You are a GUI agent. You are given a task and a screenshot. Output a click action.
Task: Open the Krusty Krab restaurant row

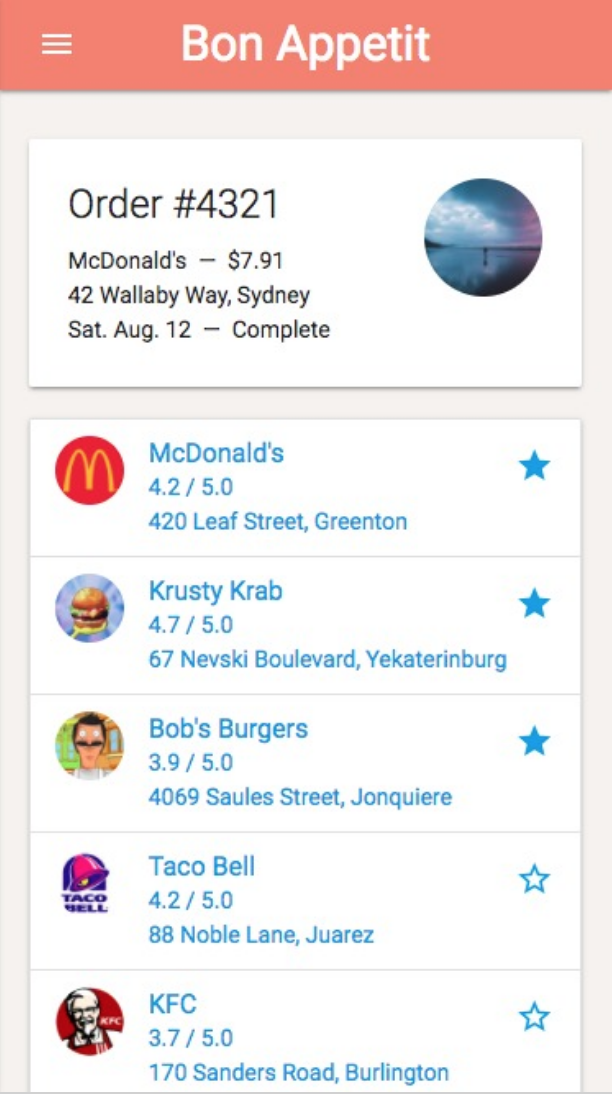[300, 625]
